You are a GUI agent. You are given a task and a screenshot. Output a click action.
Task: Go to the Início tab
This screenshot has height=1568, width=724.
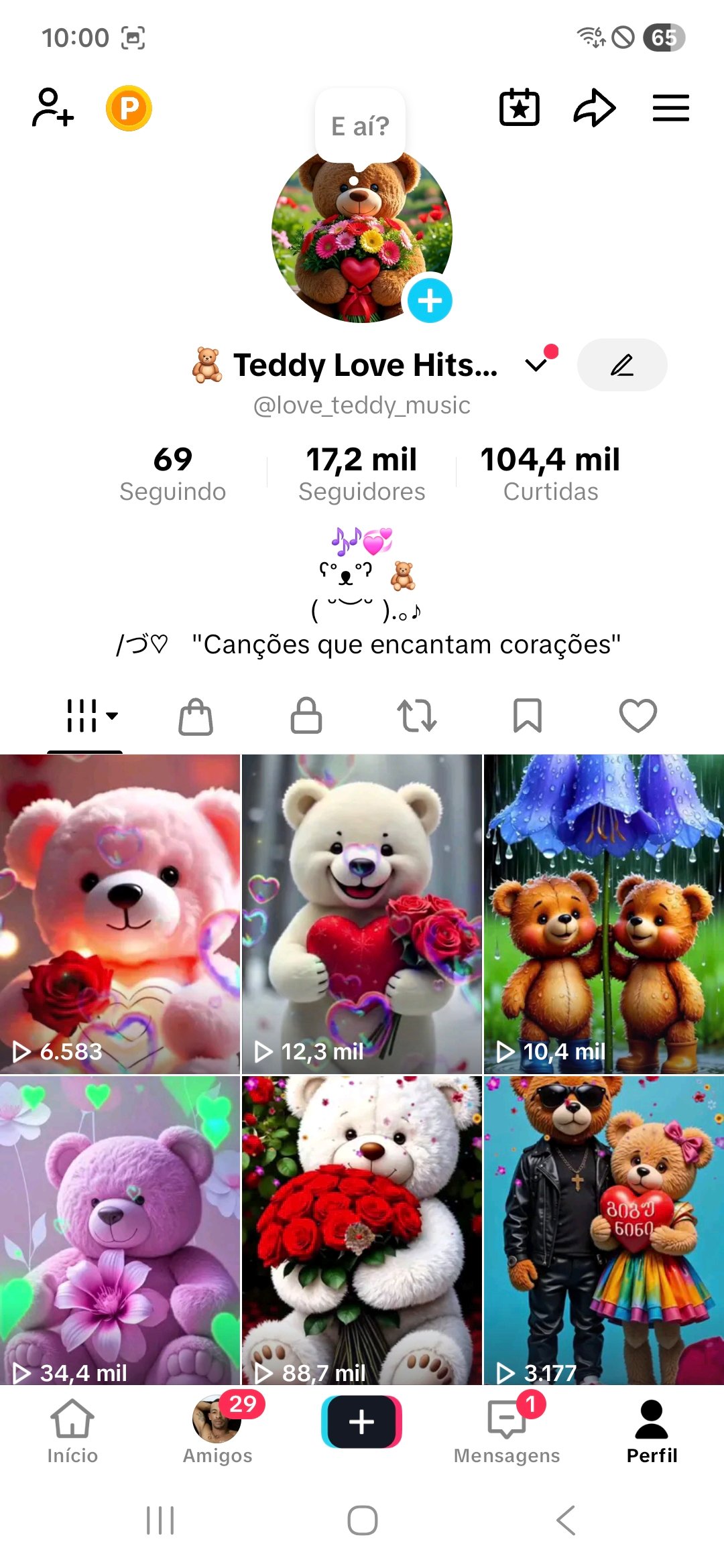(72, 1429)
